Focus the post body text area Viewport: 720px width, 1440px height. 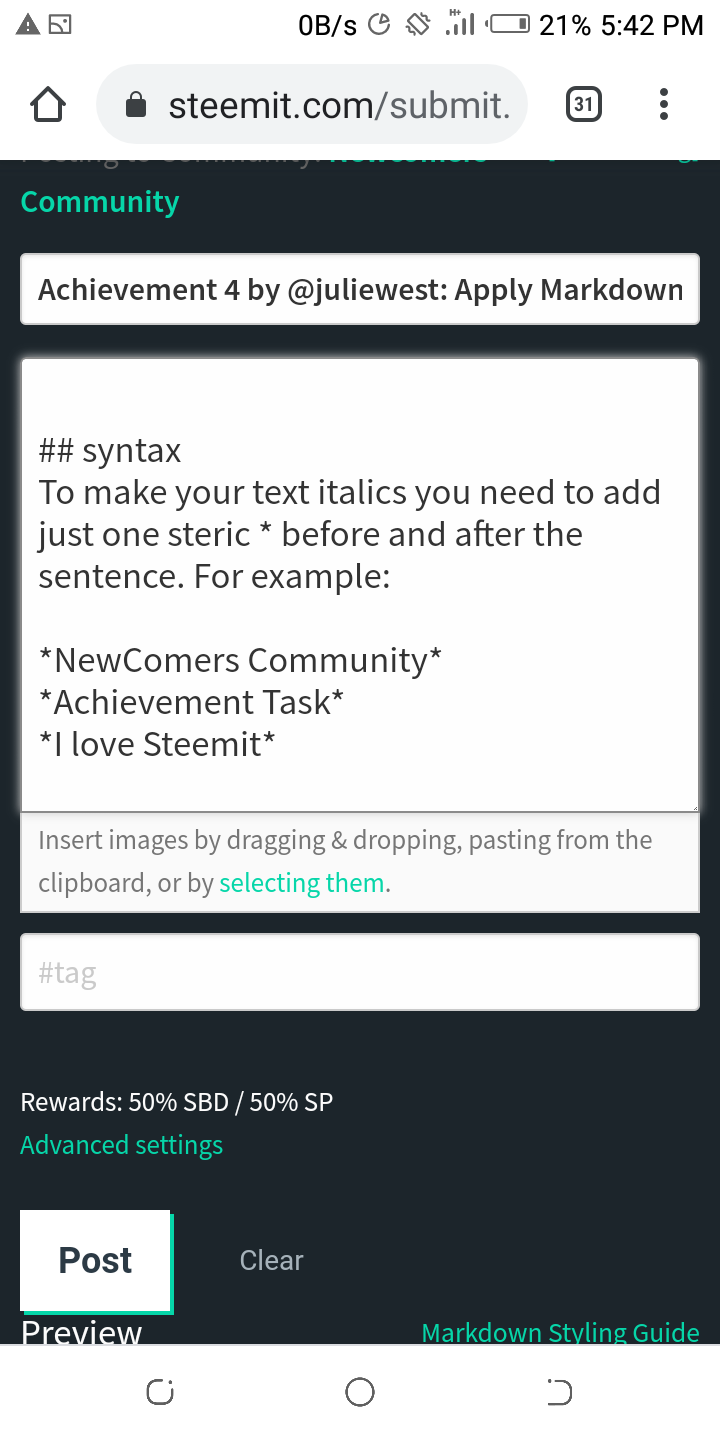(x=360, y=585)
